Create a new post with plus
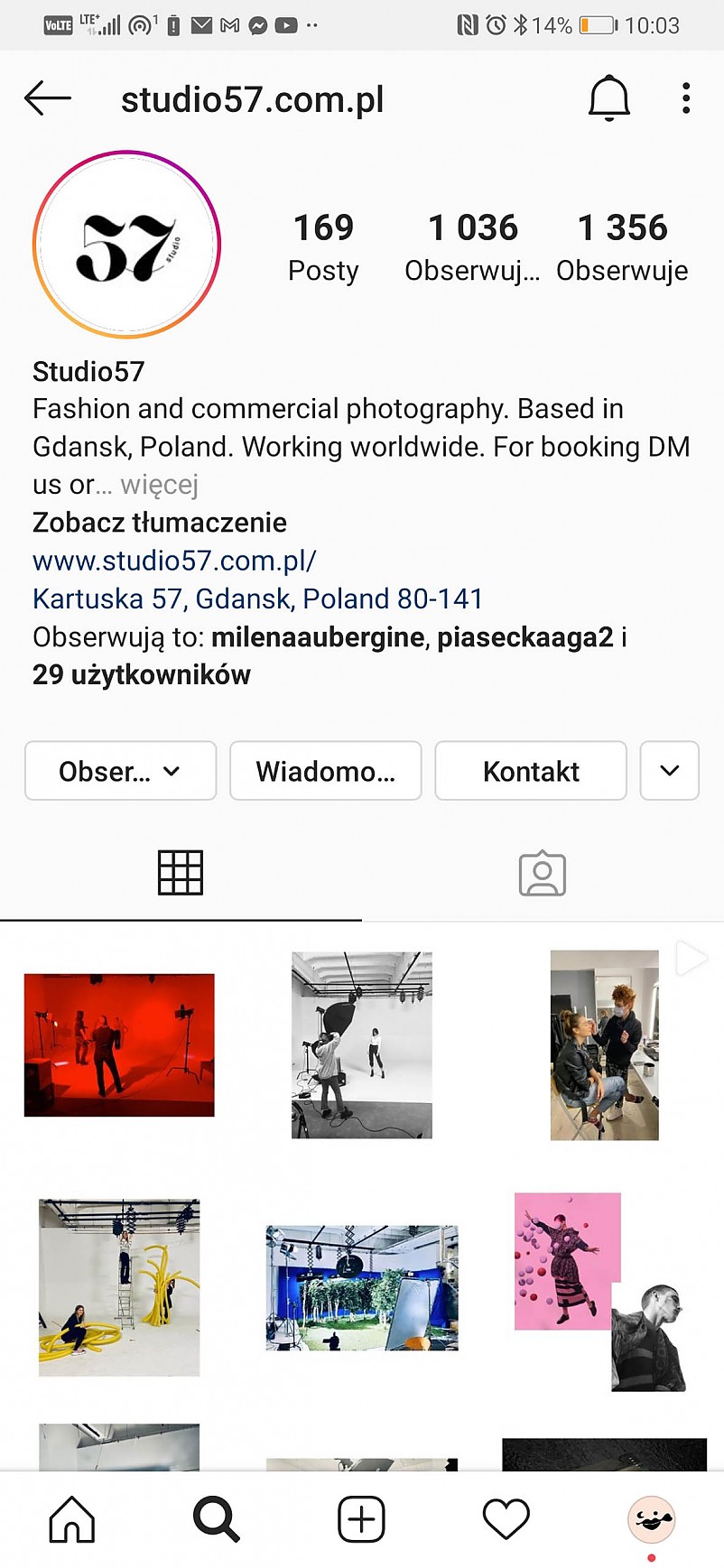The width and height of the screenshot is (724, 1568). click(361, 1519)
